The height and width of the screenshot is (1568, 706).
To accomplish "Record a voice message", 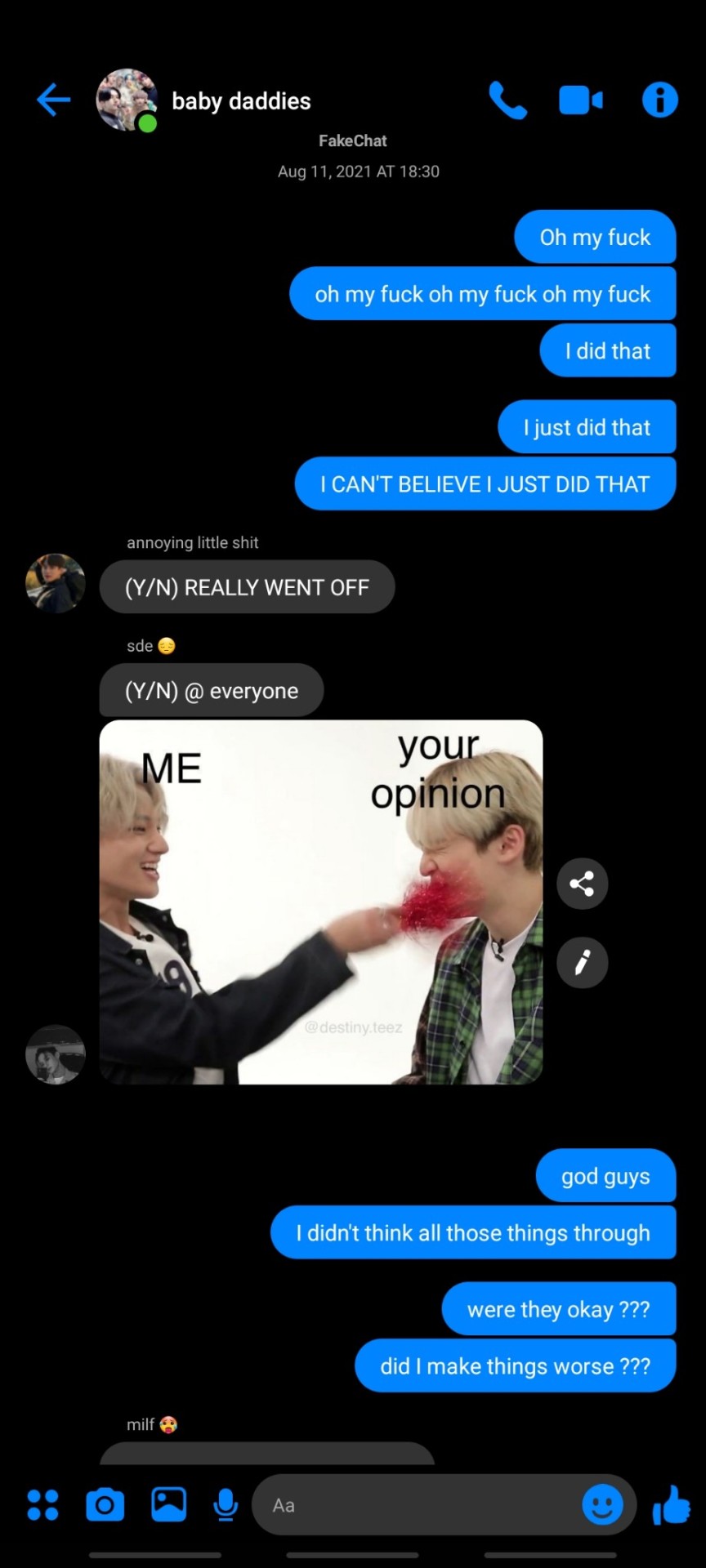I will (226, 1504).
